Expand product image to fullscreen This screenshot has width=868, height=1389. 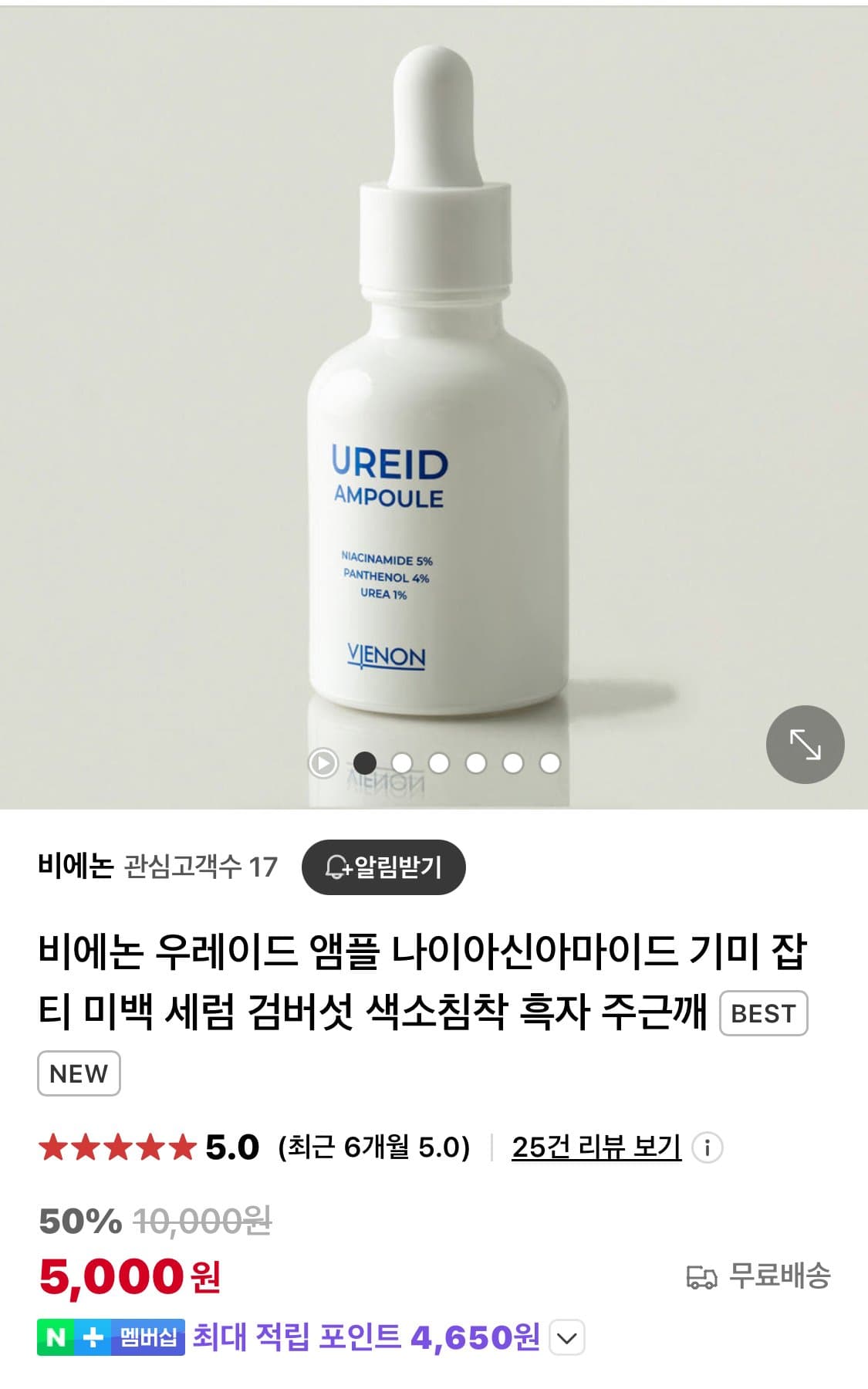point(805,745)
